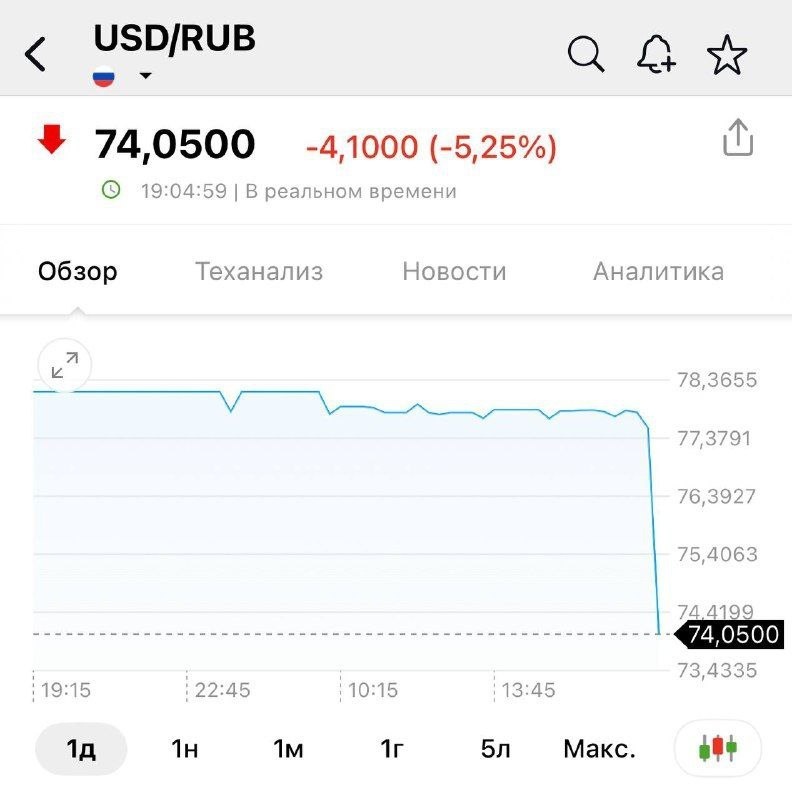792x800 pixels.
Task: Switch to candlestick chart view
Action: [717, 748]
